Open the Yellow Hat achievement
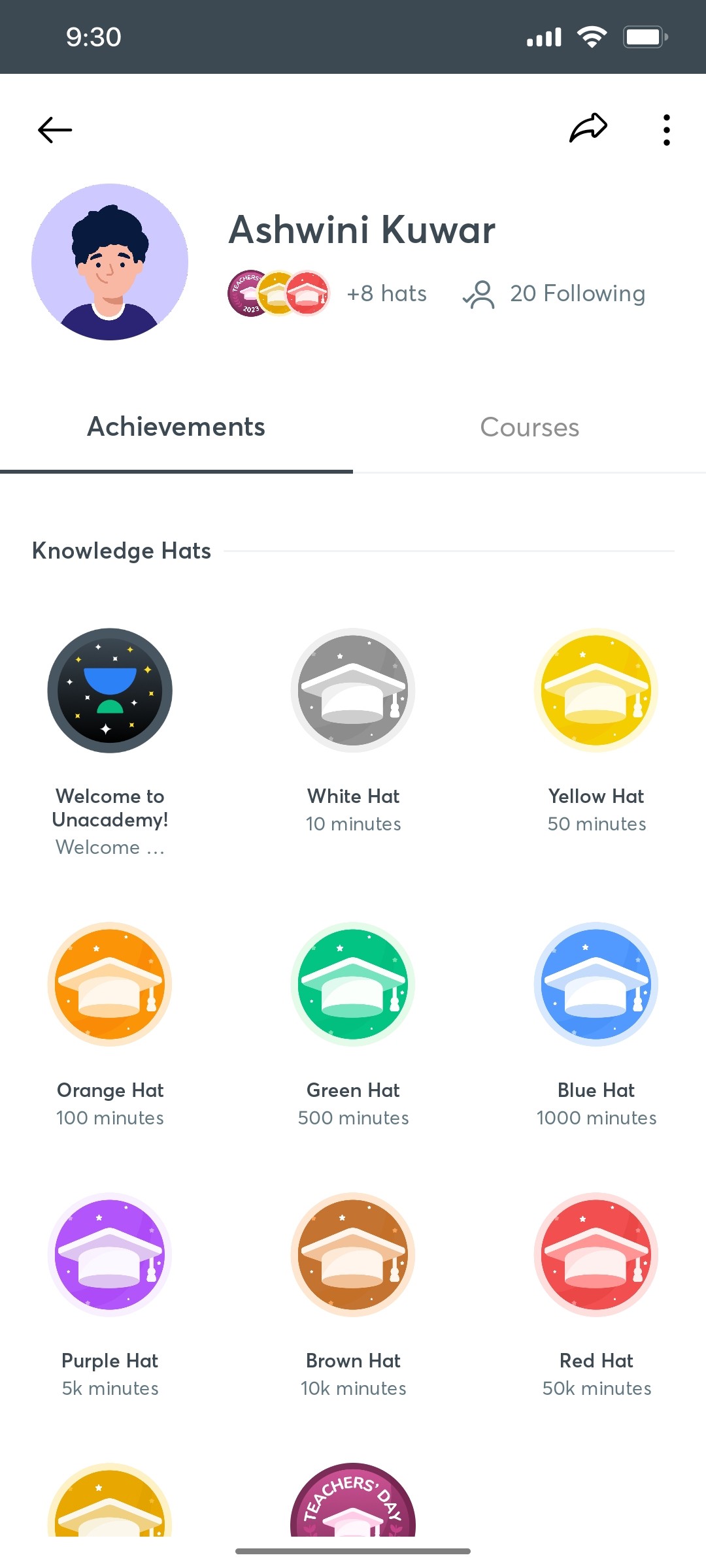This screenshot has height=1568, width=706. pos(596,691)
